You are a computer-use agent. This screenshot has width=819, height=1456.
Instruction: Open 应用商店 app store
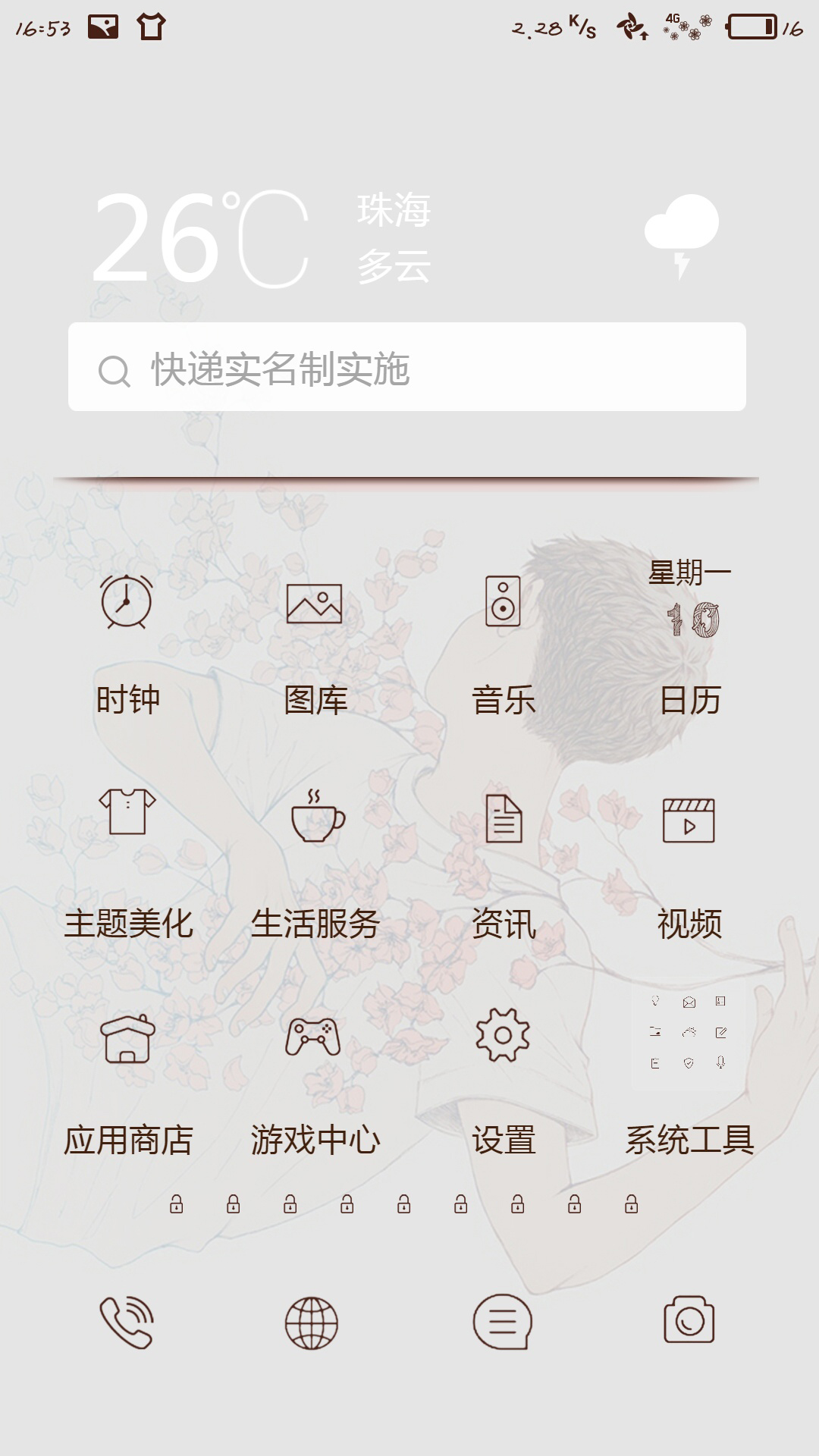coord(127,1037)
